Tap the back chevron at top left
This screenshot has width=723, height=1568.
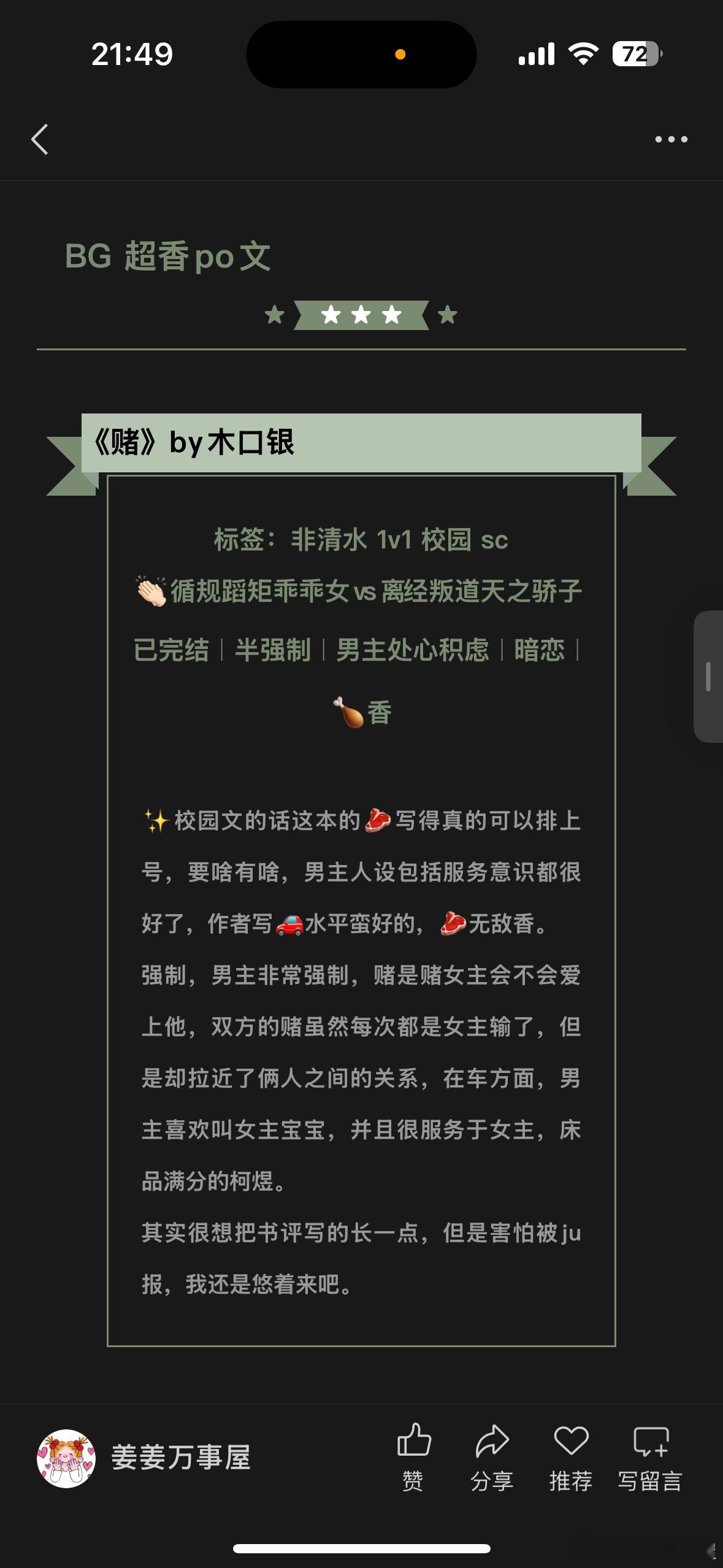point(40,139)
